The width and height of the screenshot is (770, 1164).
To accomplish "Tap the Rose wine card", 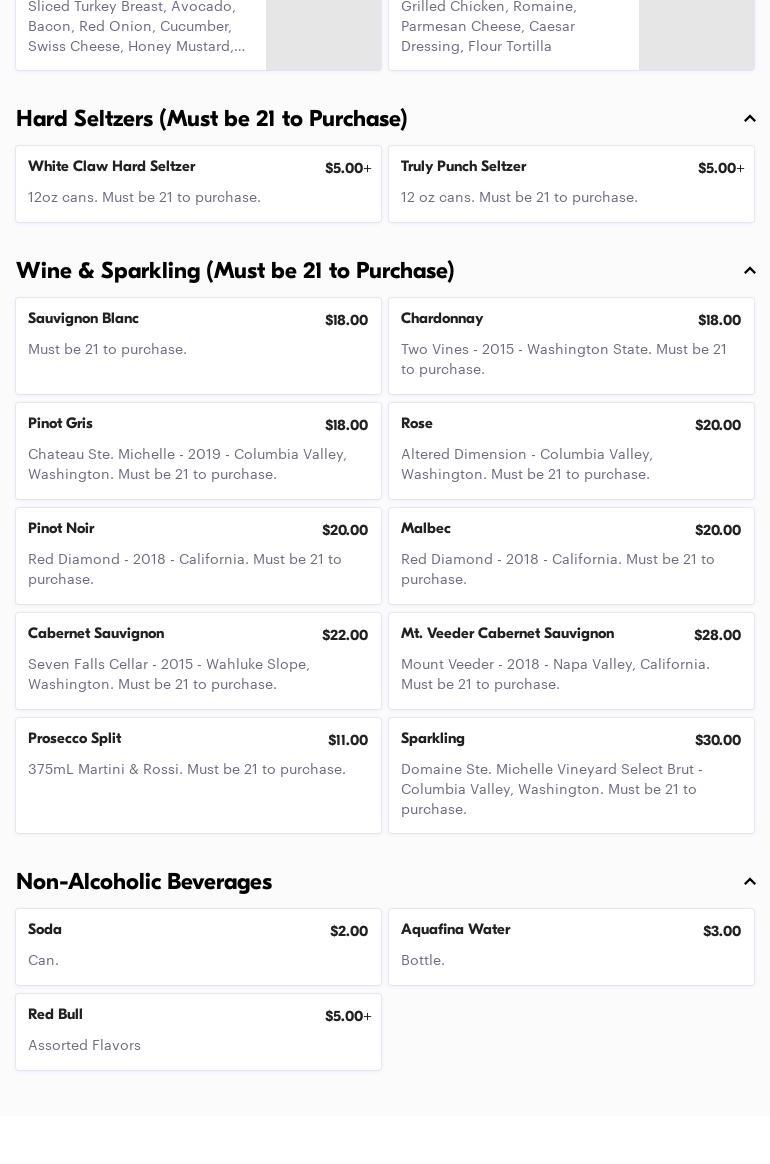I will [x=571, y=451].
